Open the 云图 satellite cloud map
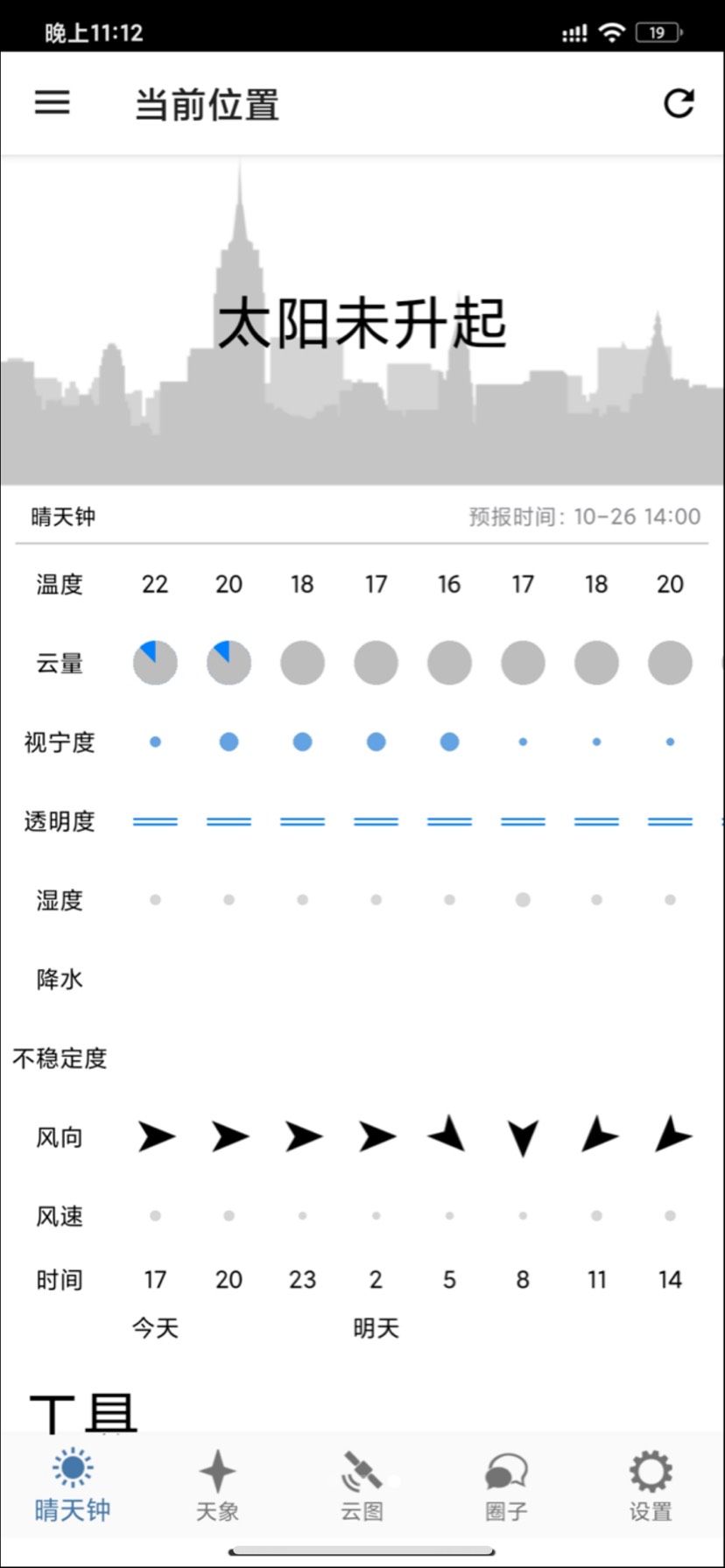 pos(362,1486)
